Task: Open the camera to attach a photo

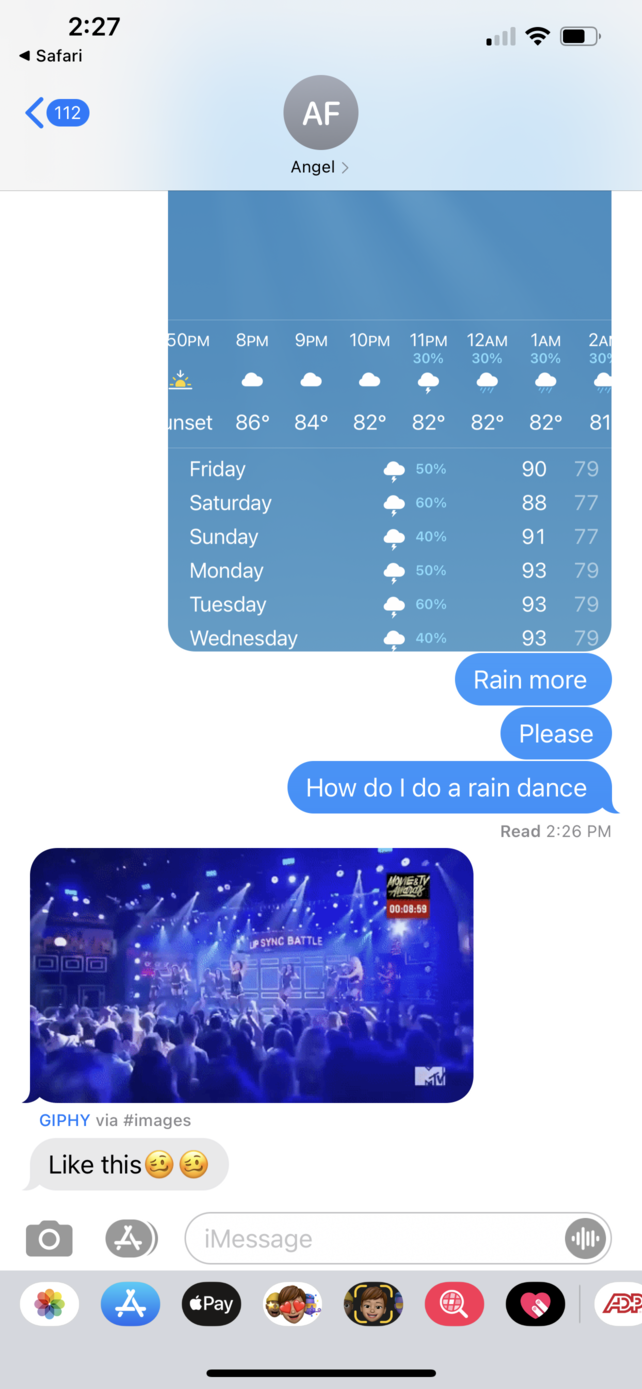Action: pyautogui.click(x=49, y=1239)
